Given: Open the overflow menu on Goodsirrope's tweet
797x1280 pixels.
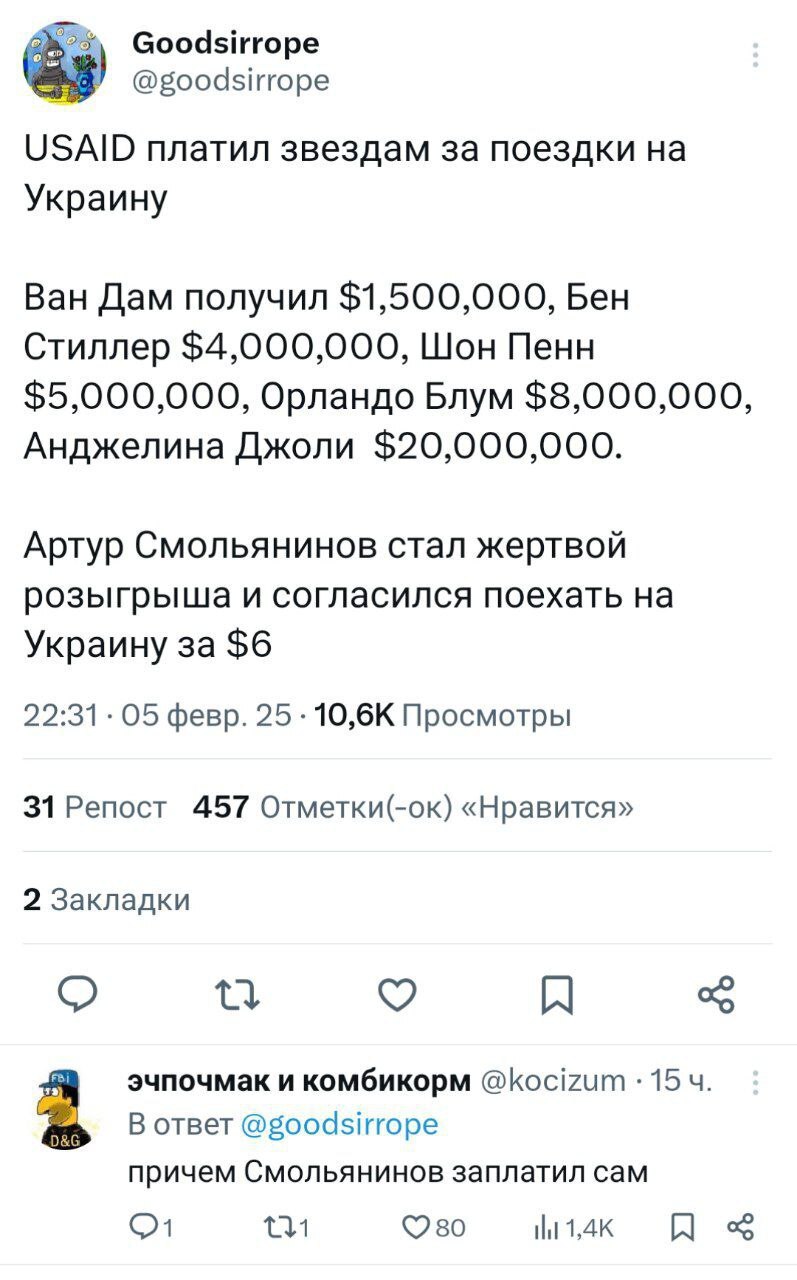Looking at the screenshot, I should (x=755, y=54).
